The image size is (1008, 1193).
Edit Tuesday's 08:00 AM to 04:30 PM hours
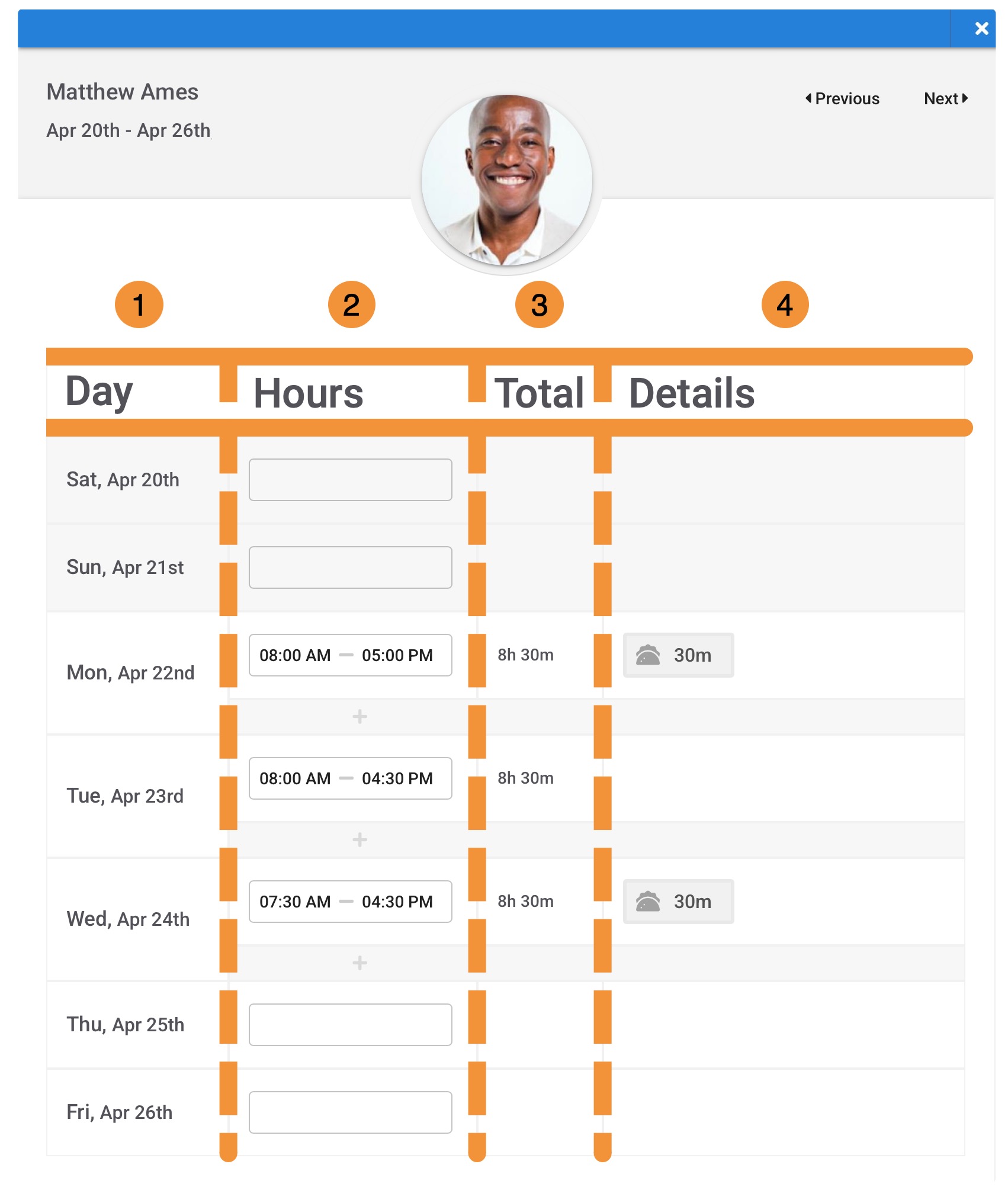pos(350,778)
